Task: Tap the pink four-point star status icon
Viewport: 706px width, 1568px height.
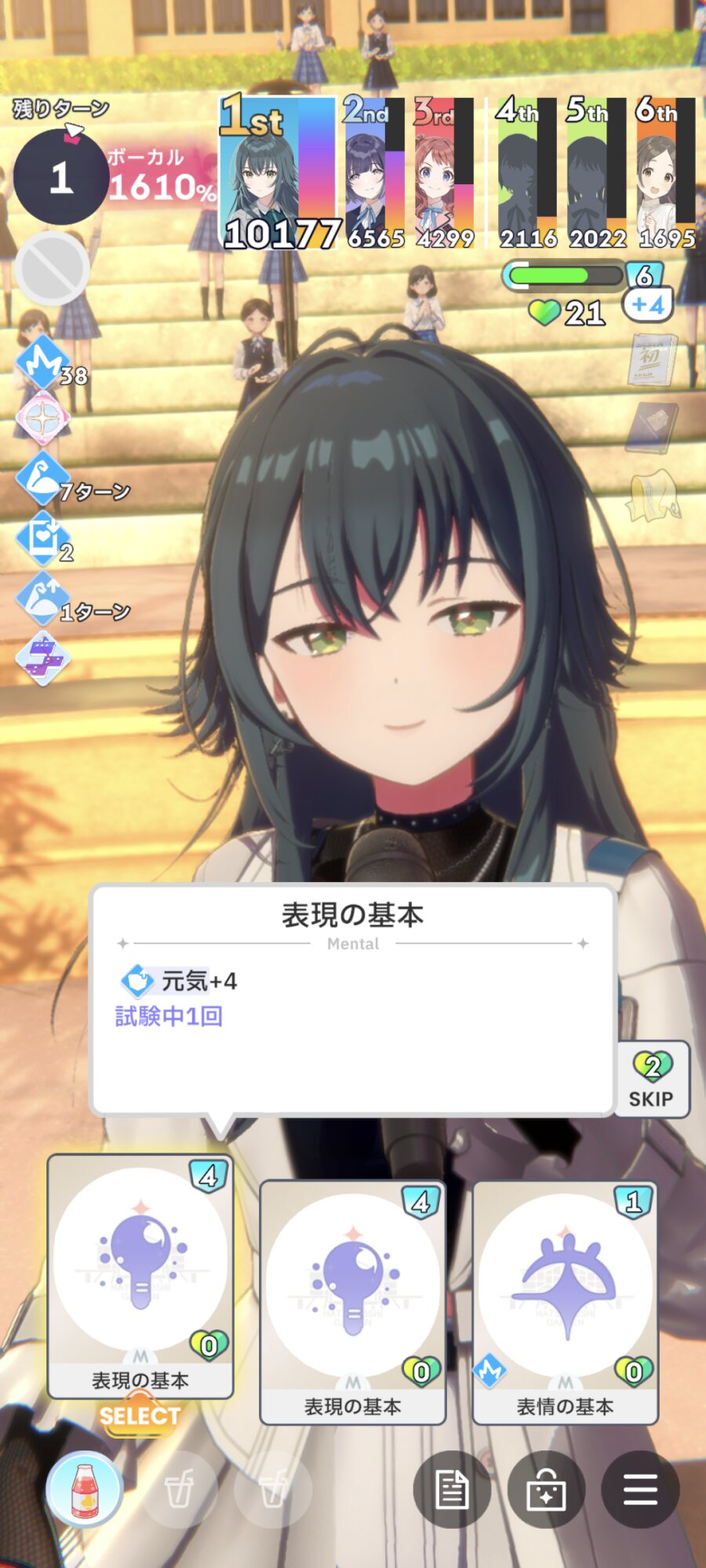Action: pos(43,419)
